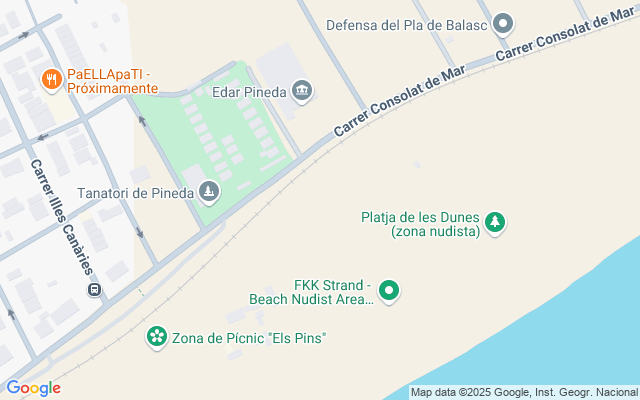Tap the Defensa del Pla de Balasc marker
The height and width of the screenshot is (400, 640).
[504, 23]
